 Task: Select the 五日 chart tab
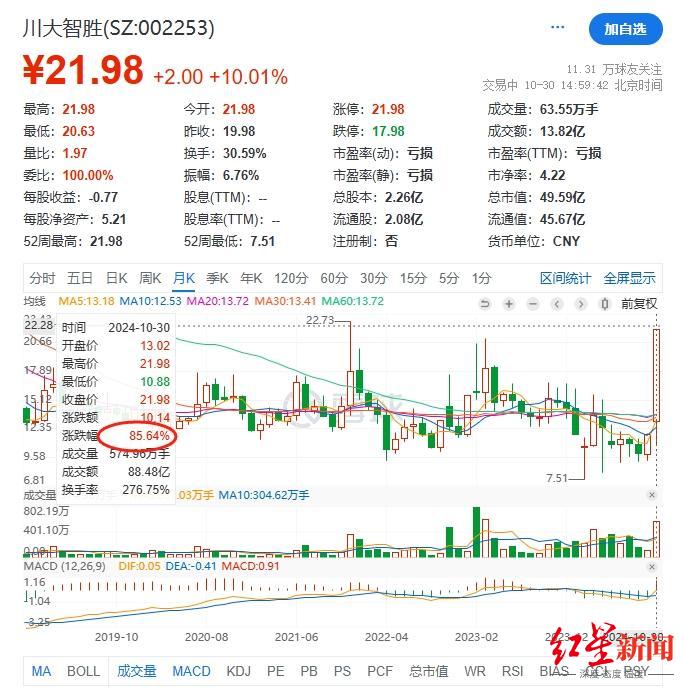point(80,278)
